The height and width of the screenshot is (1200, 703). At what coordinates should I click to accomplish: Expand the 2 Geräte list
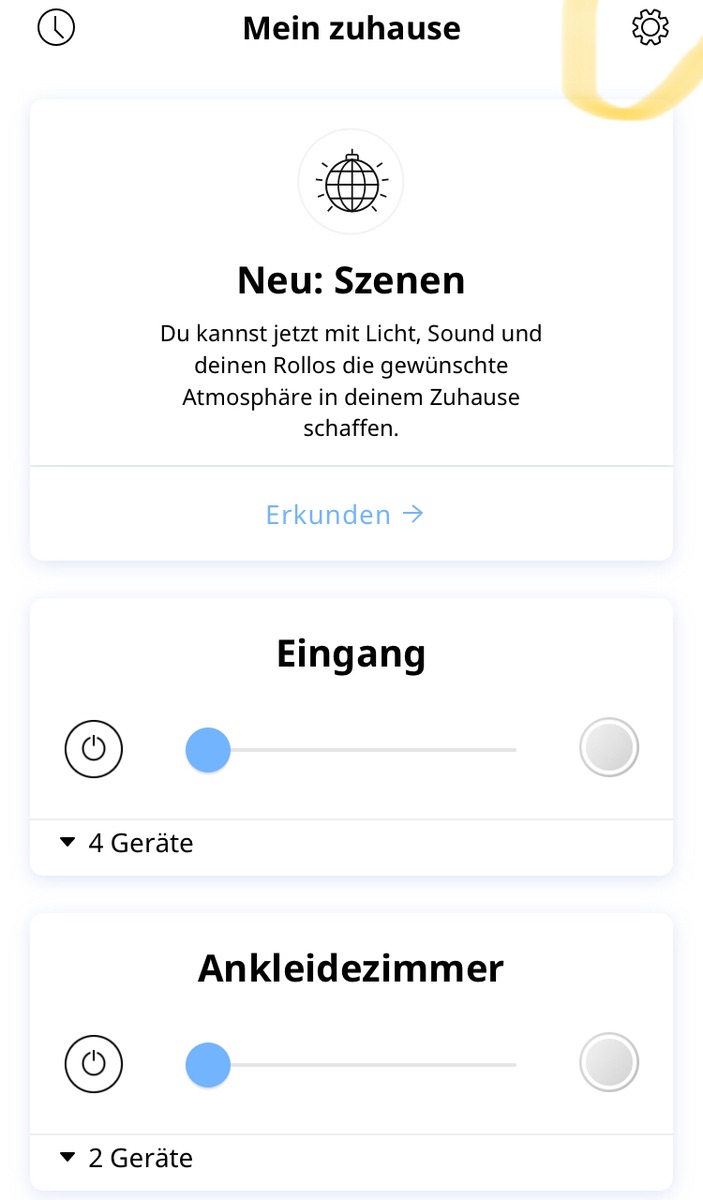point(126,1158)
